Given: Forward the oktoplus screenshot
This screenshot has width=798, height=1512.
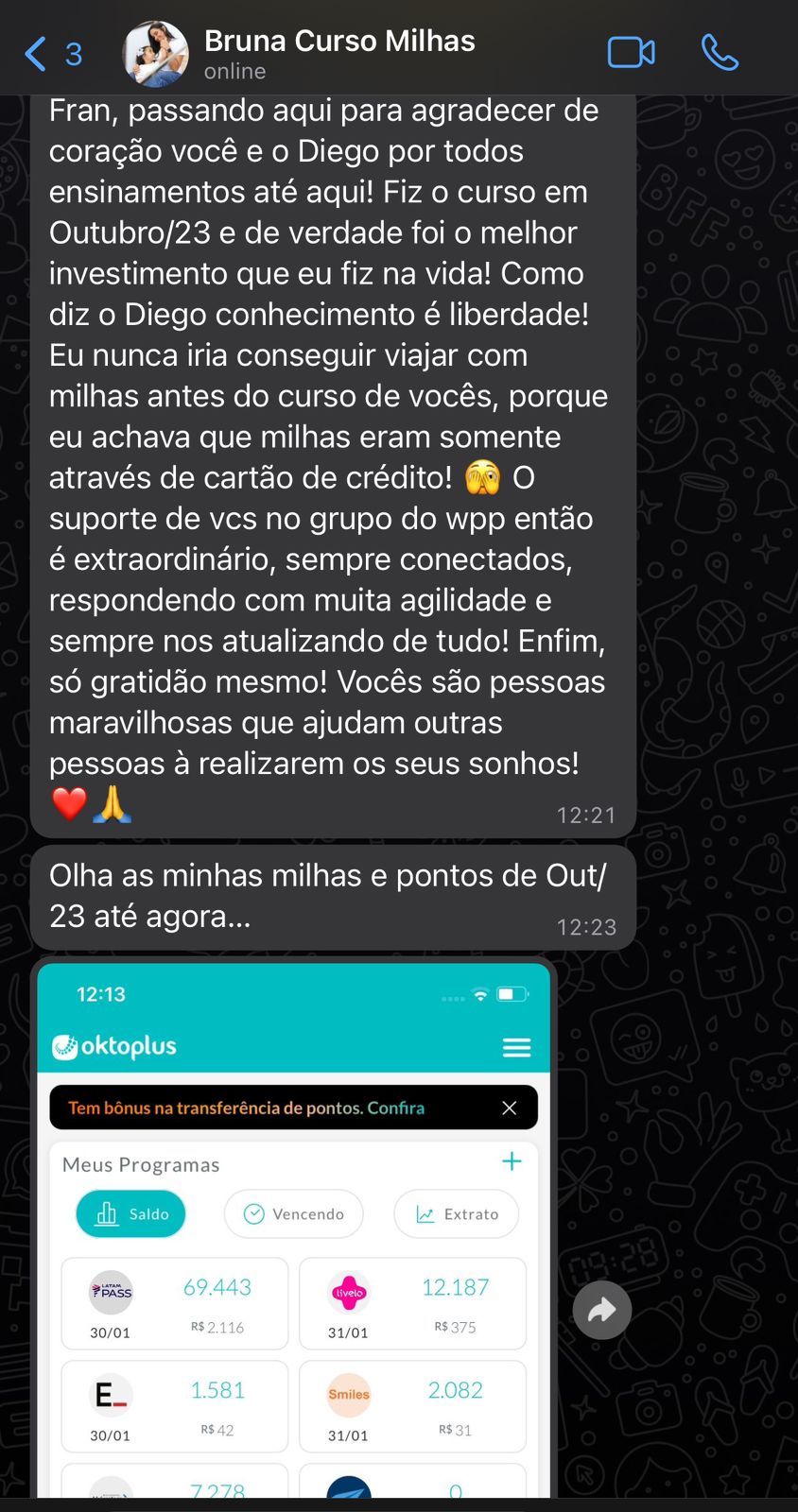Looking at the screenshot, I should point(601,1310).
